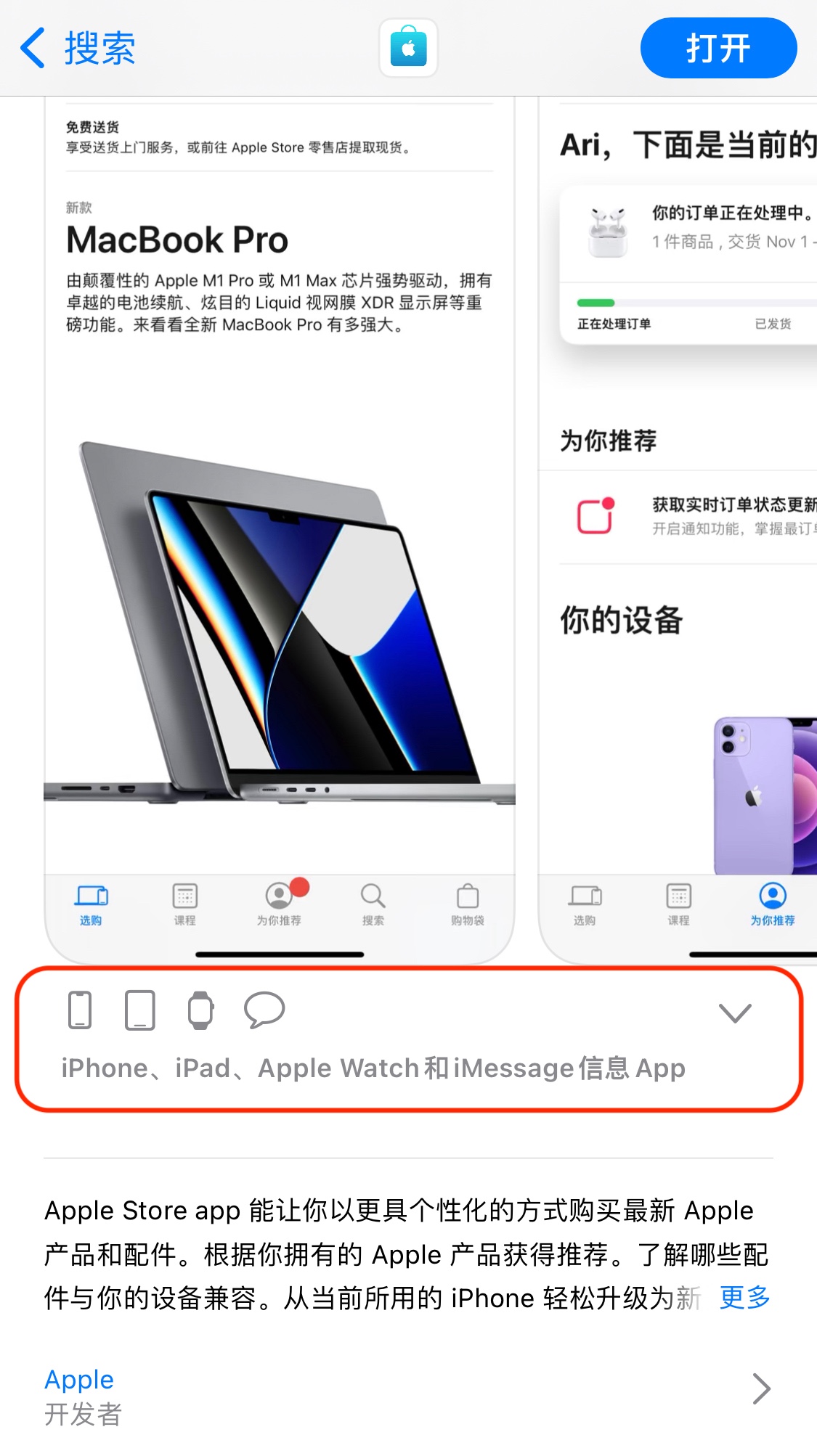View the MacBook Pro screenshot preview
The width and height of the screenshot is (817, 1456).
tap(280, 530)
